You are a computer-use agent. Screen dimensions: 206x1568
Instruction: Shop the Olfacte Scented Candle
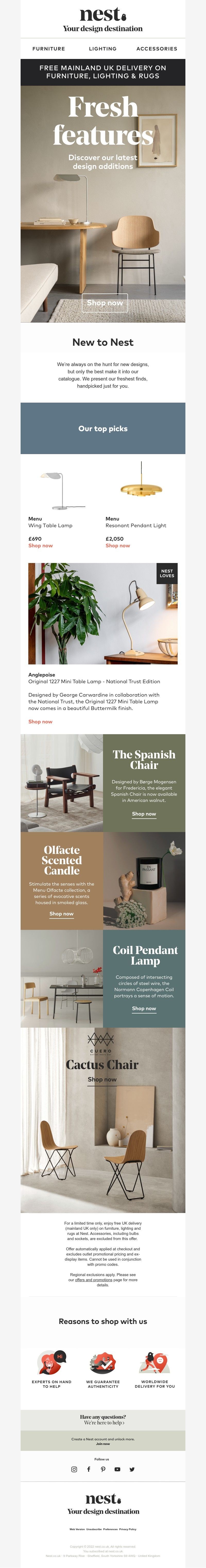click(x=62, y=913)
